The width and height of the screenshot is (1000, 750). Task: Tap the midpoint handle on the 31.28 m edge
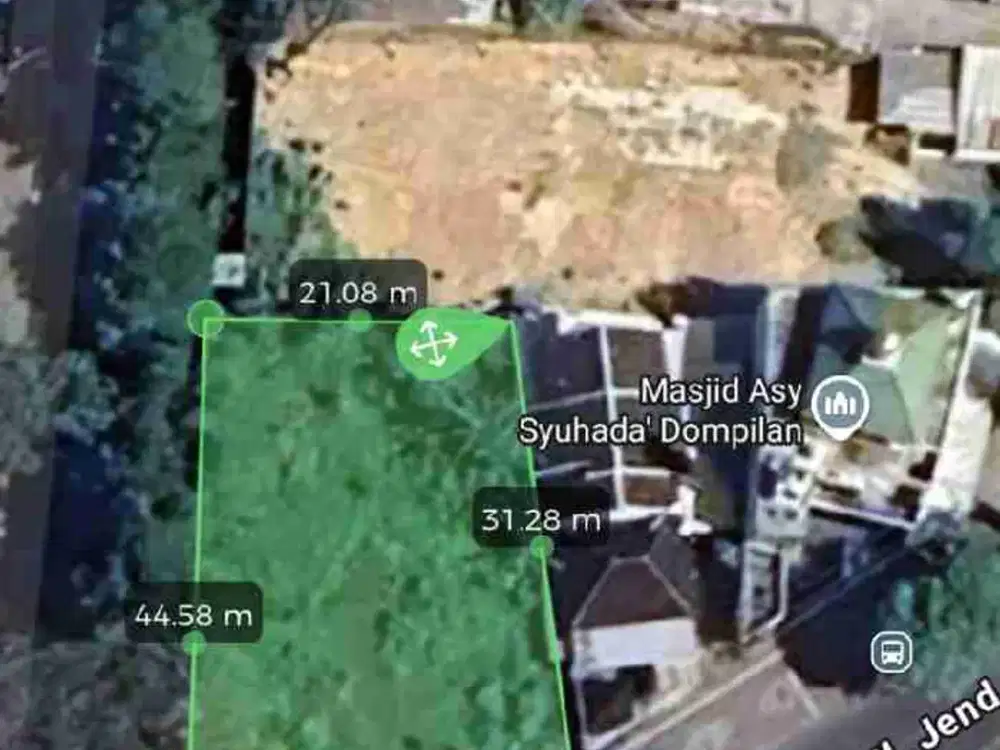[541, 547]
